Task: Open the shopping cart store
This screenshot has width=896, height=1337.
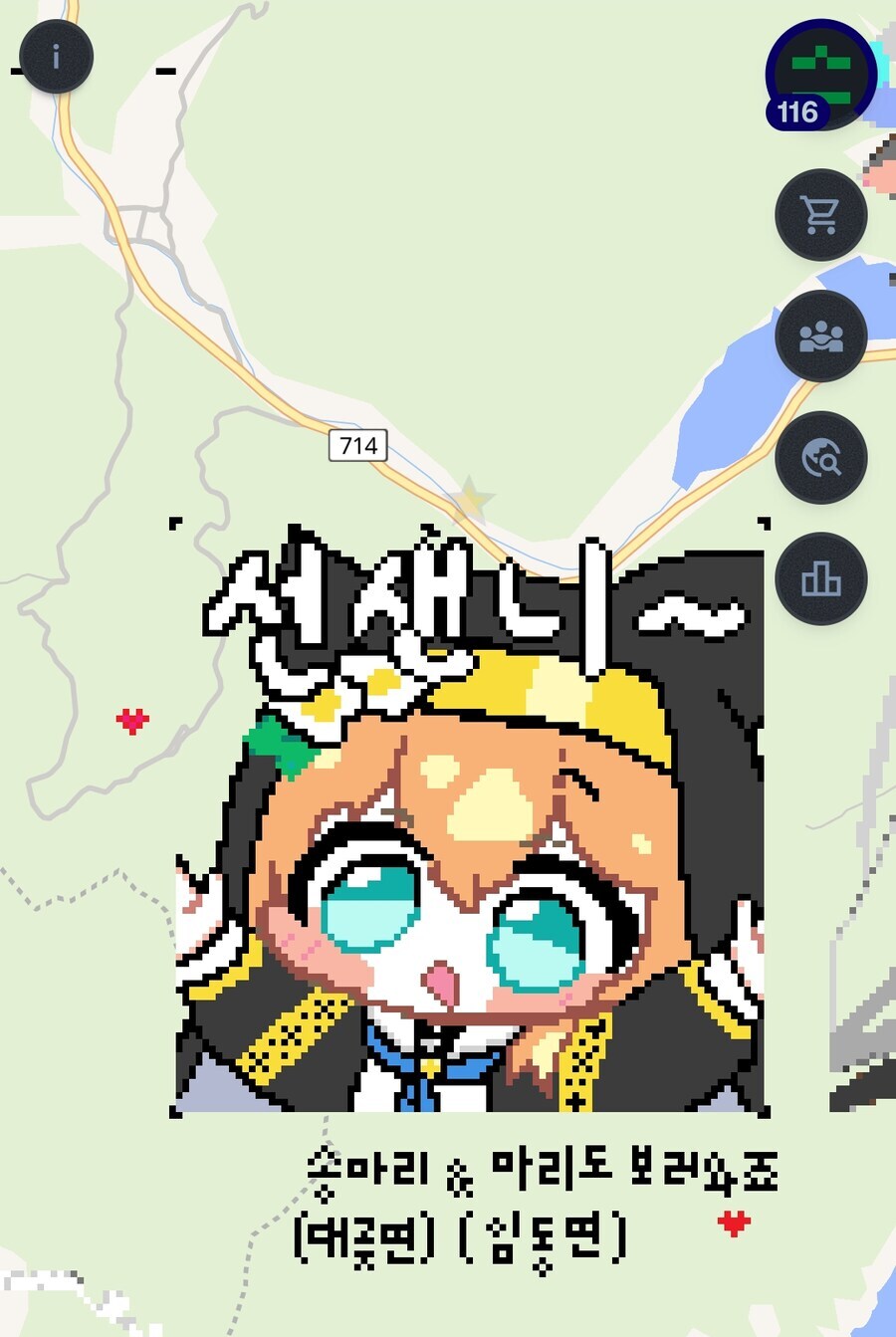Action: (820, 215)
